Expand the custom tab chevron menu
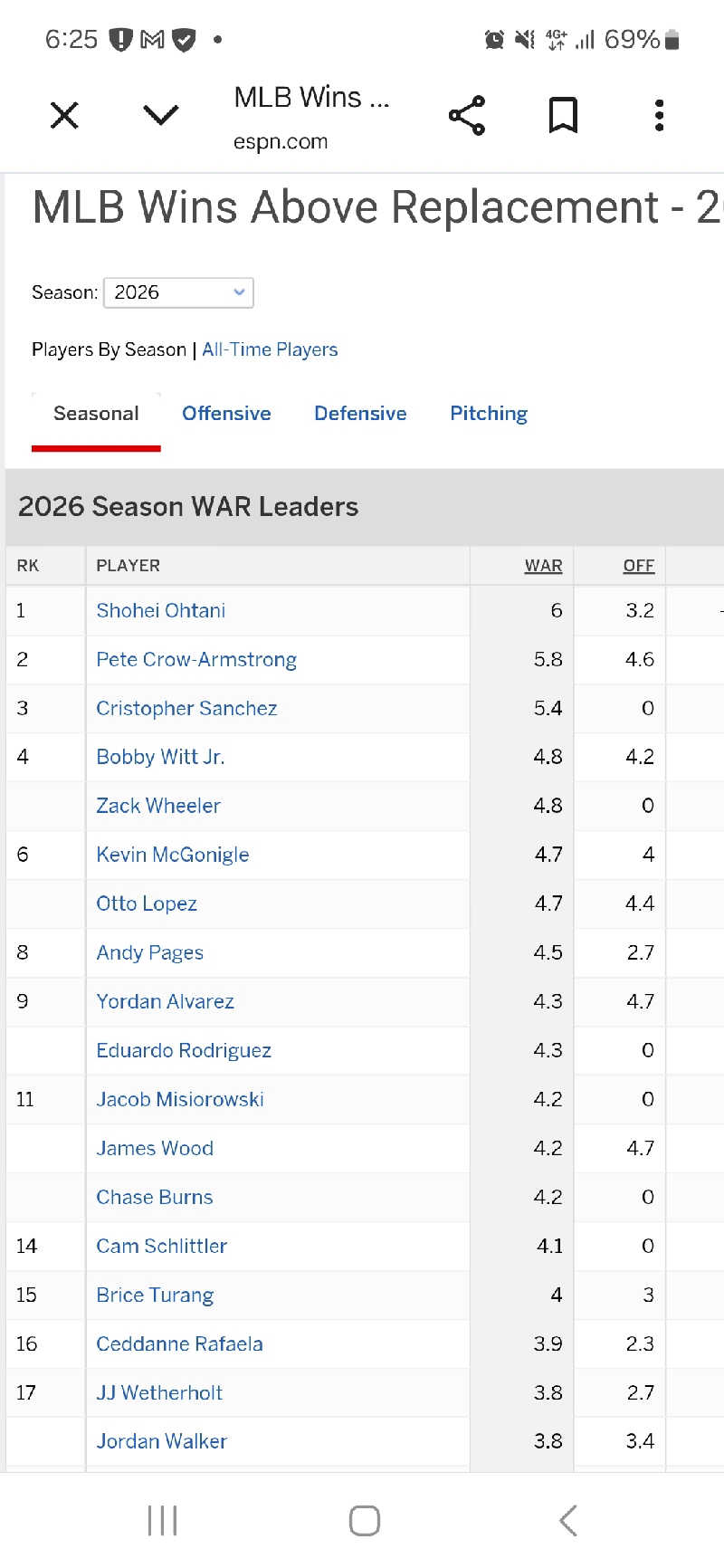Screen dimensions: 724x1568 [x=161, y=115]
